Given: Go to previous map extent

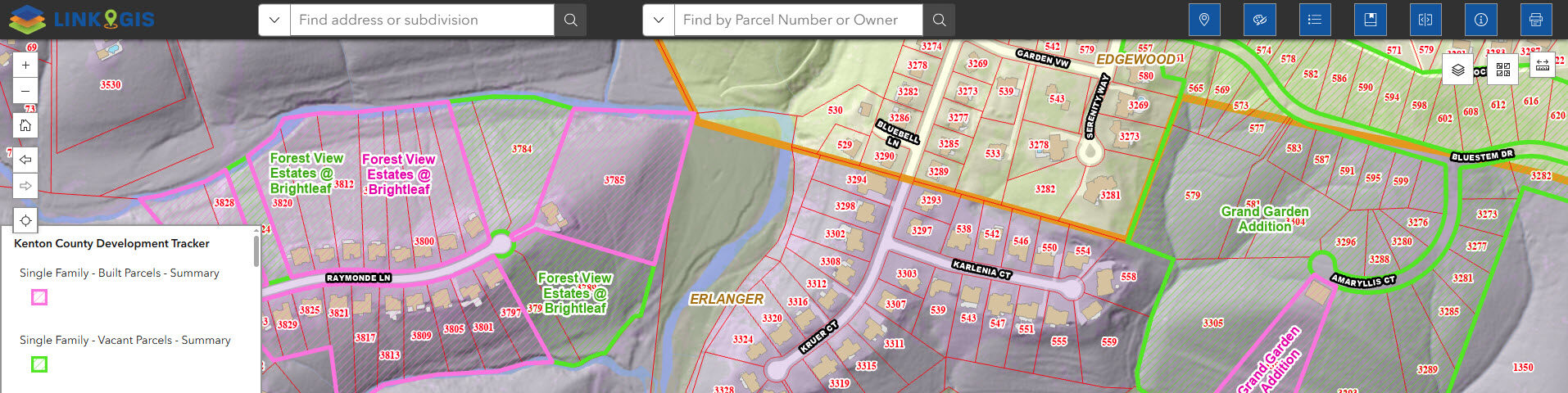Looking at the screenshot, I should [25, 160].
